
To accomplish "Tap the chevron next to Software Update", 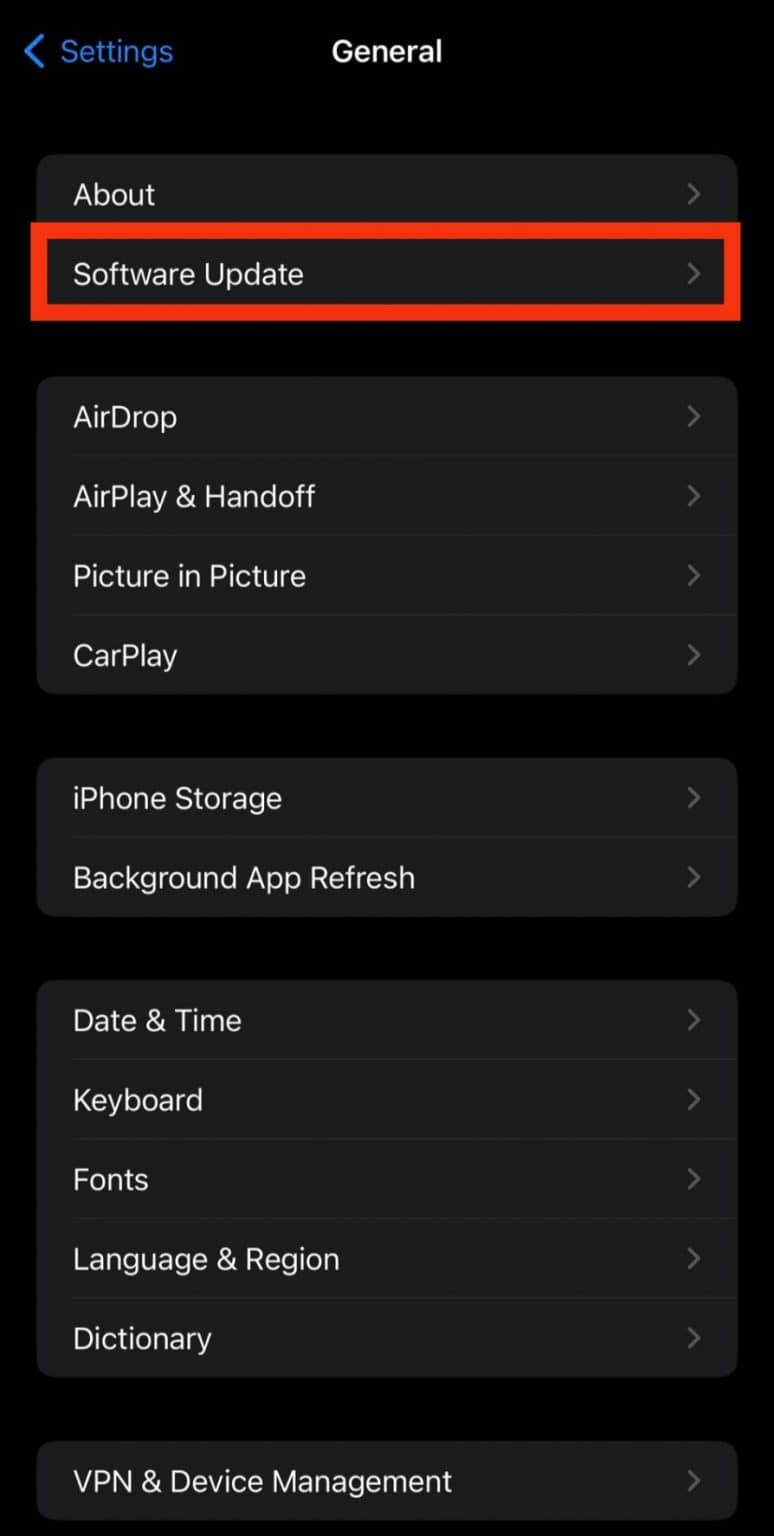I will pyautogui.click(x=694, y=274).
